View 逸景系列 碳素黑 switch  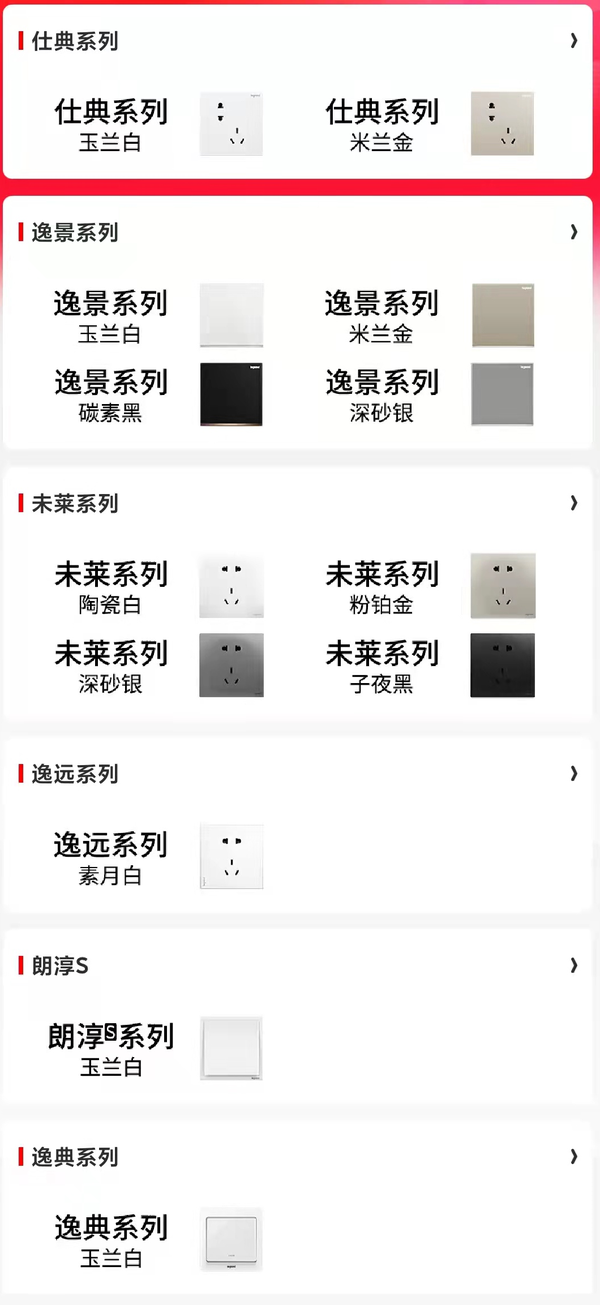click(x=231, y=394)
